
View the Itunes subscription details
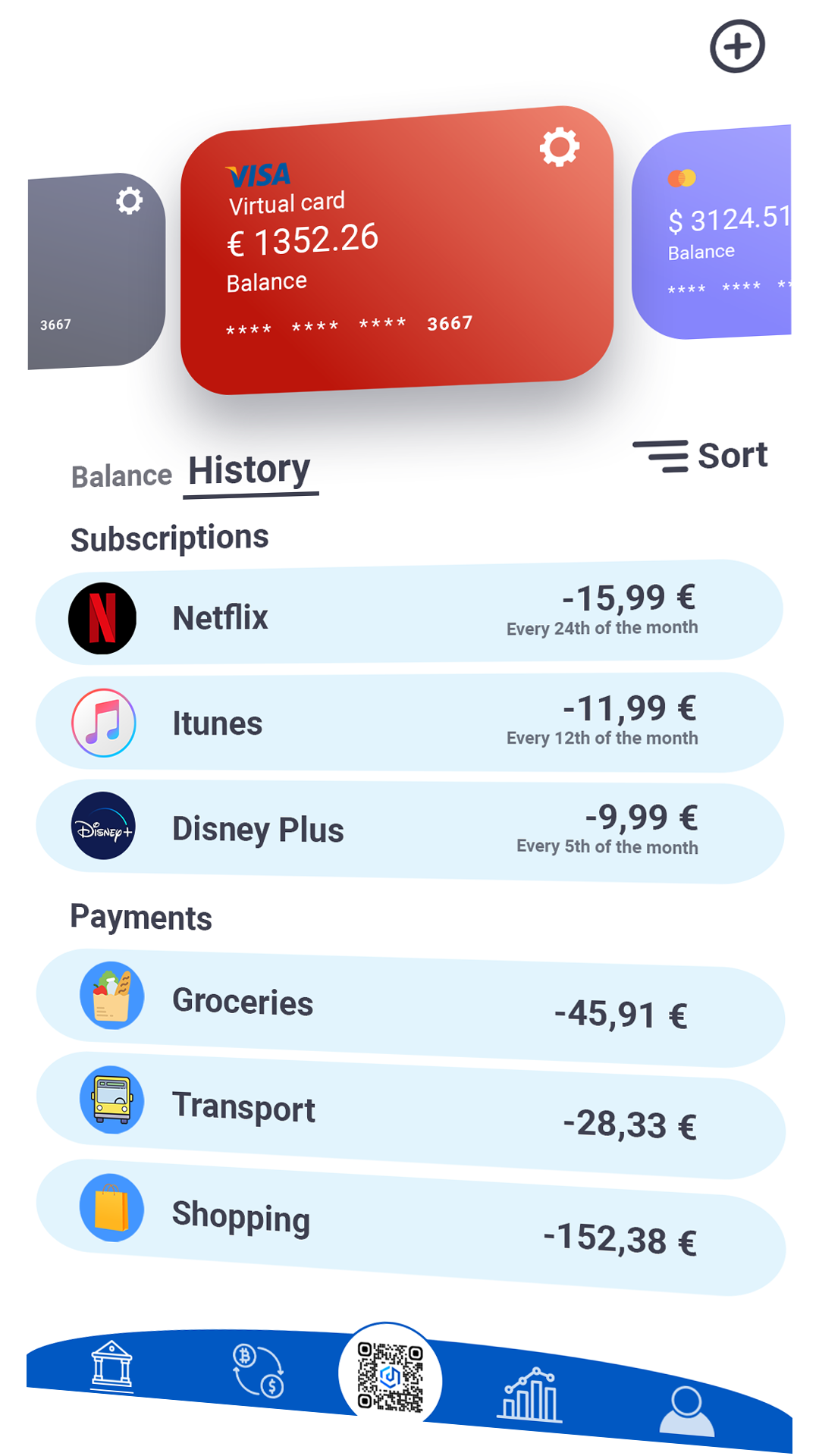click(409, 723)
